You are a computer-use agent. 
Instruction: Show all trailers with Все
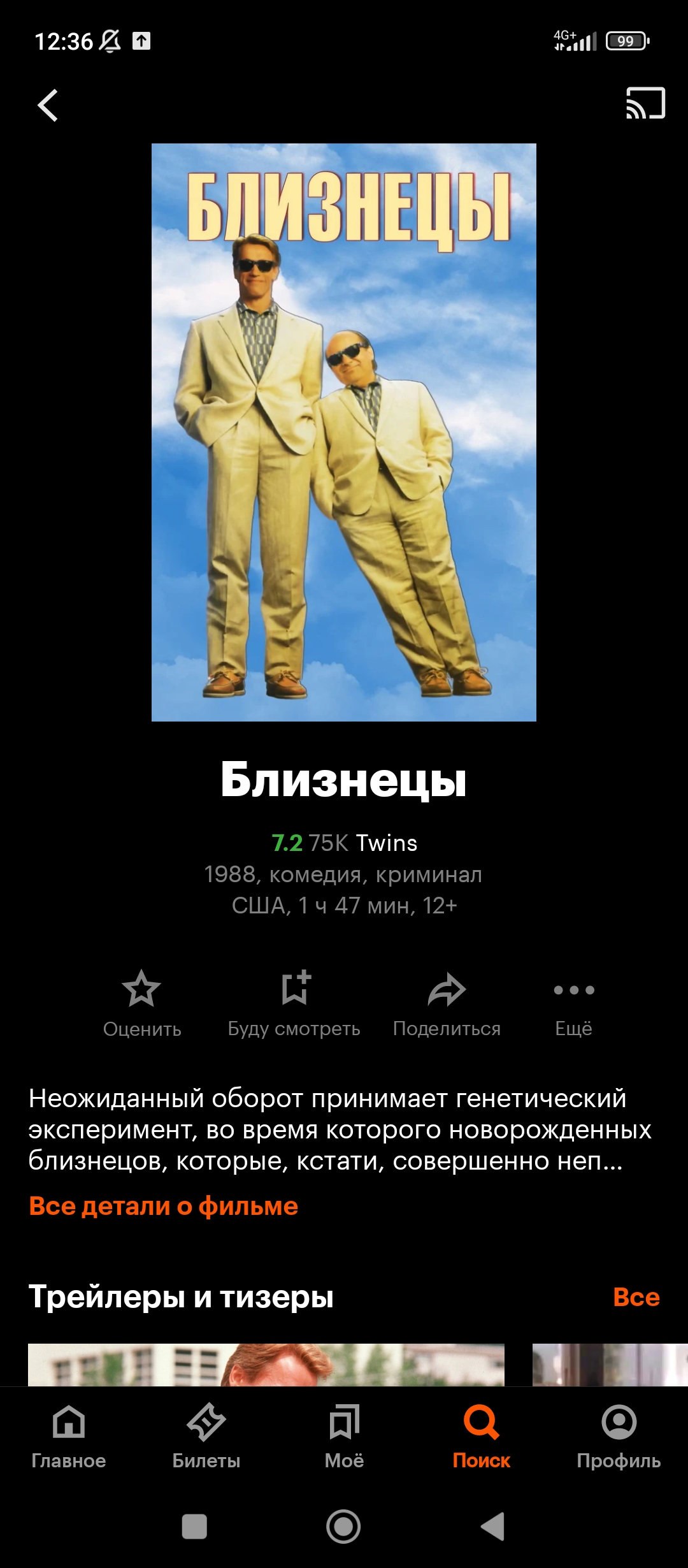click(x=636, y=1296)
